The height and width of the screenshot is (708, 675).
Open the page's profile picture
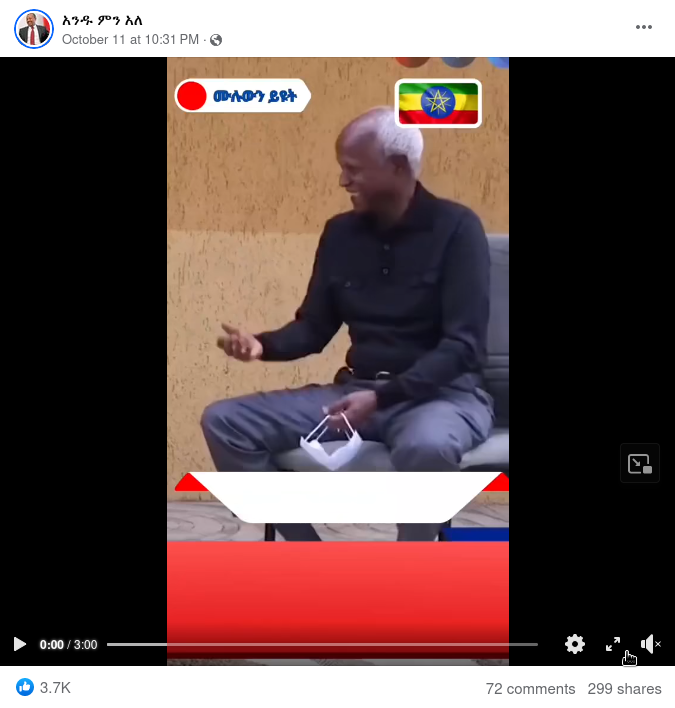33,29
